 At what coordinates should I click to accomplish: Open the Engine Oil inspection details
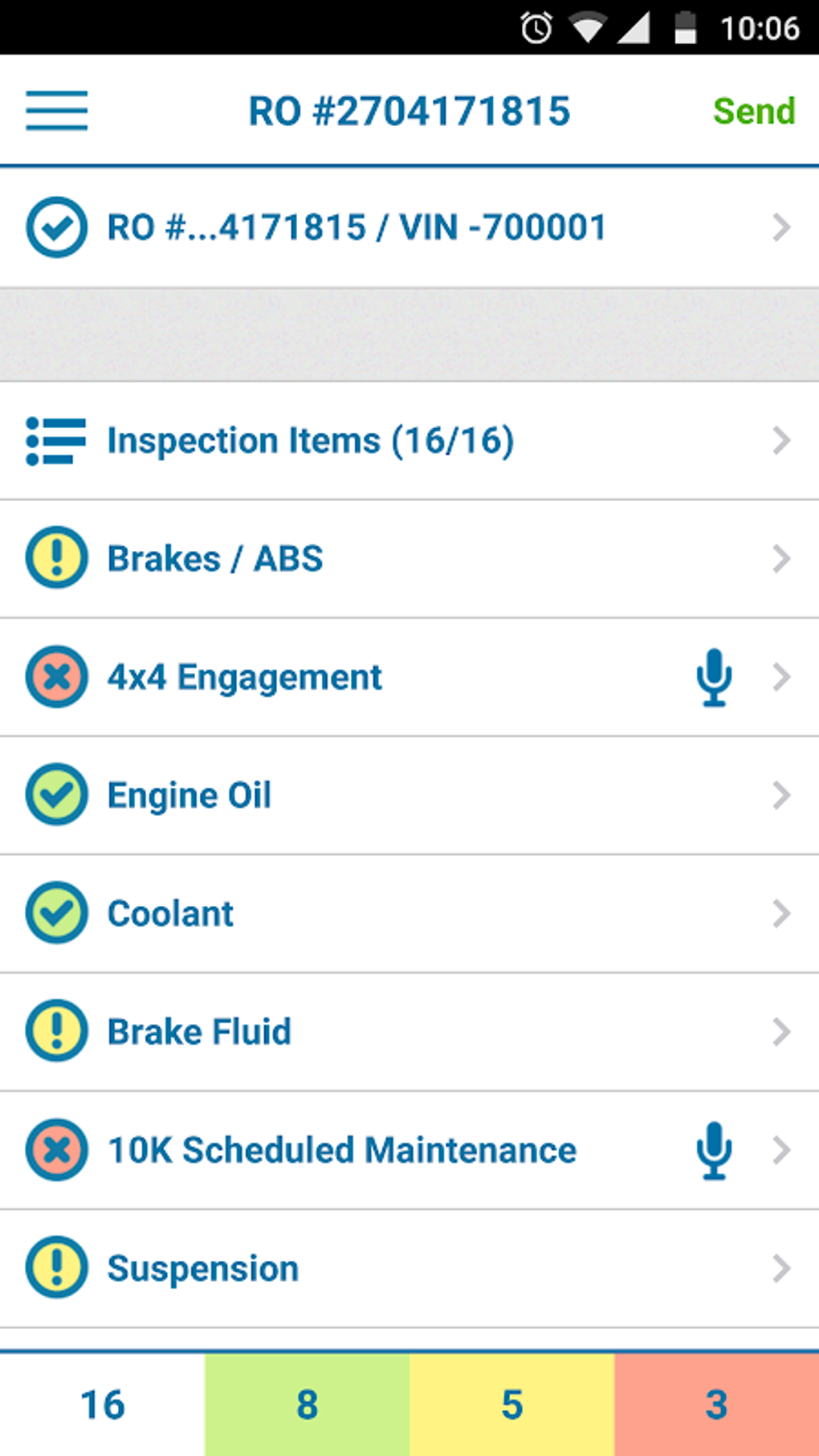tap(783, 794)
